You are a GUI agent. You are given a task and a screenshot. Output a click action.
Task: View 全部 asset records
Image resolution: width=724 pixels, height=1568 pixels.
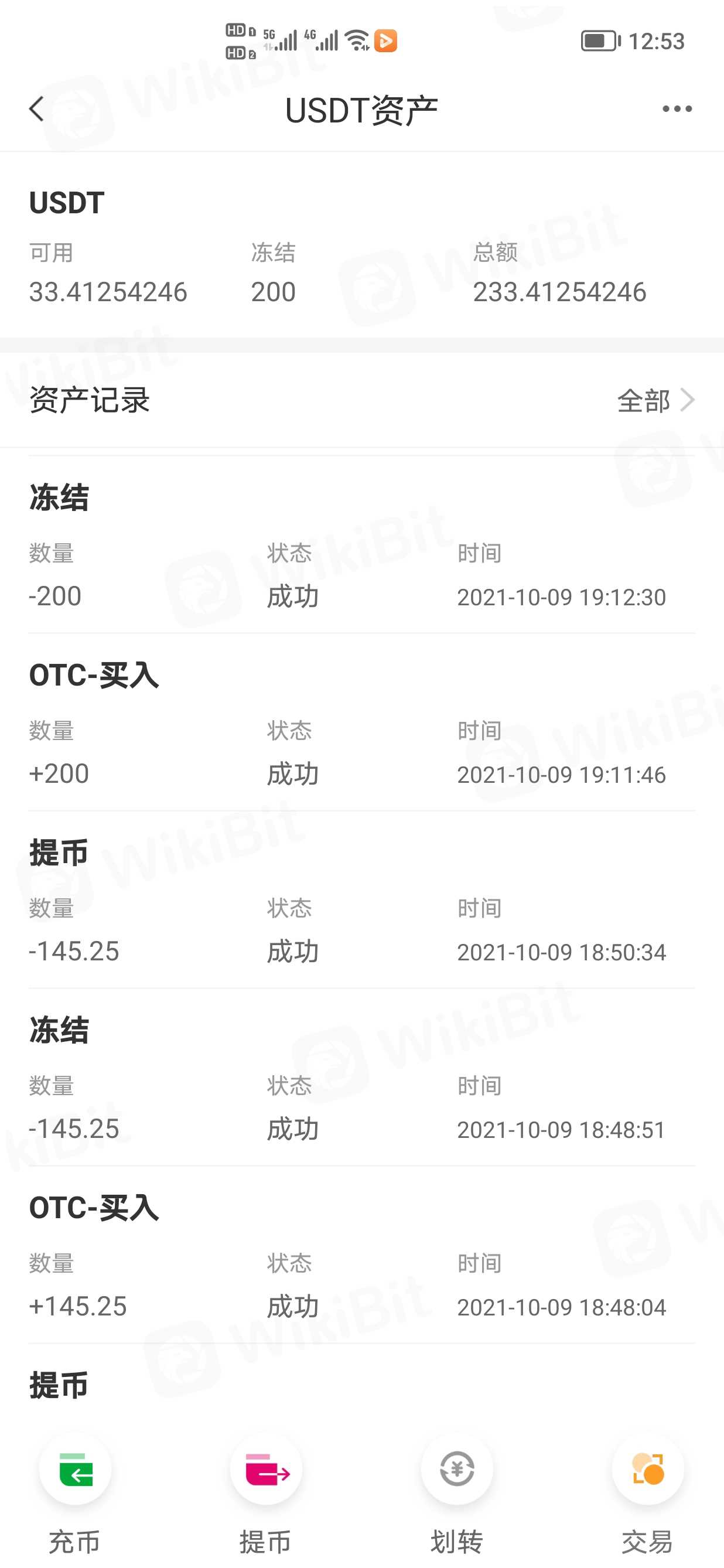(655, 401)
